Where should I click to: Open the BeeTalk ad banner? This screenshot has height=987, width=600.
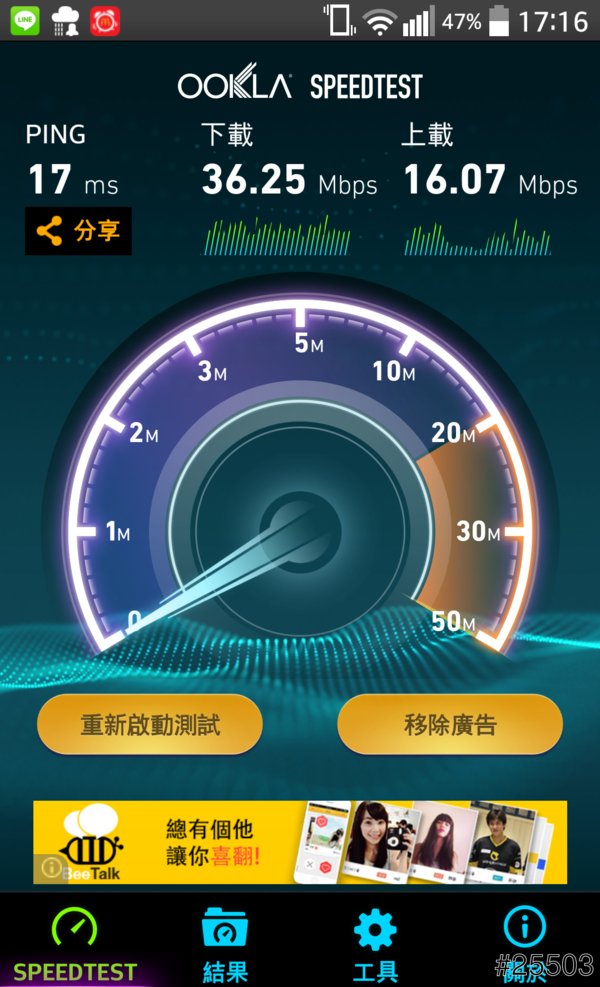point(300,842)
